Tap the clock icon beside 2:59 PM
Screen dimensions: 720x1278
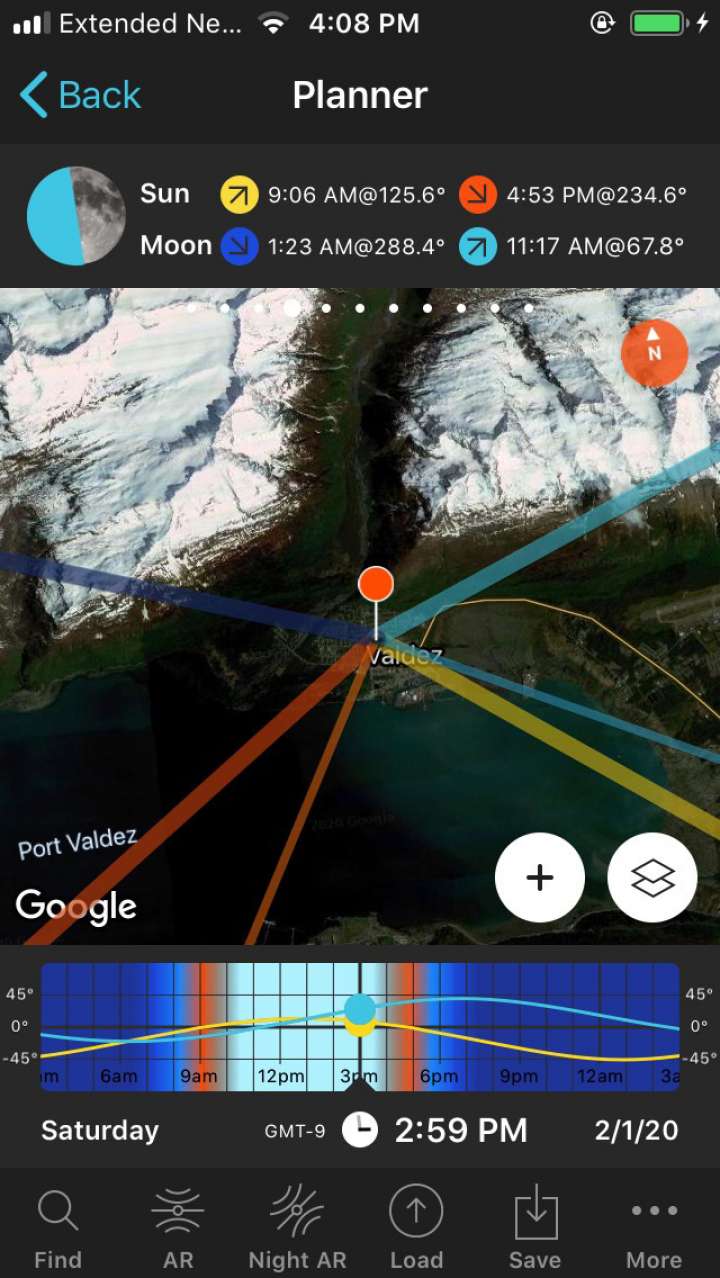pyautogui.click(x=360, y=1130)
